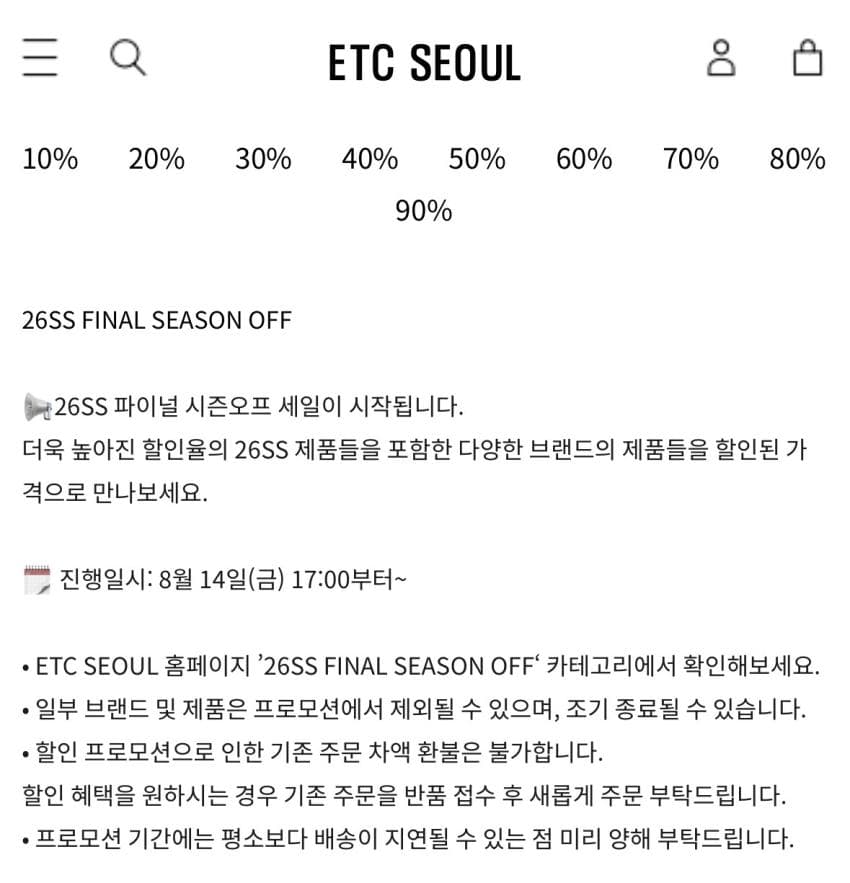Screen dimensions: 850x883
Task: Switch to the 40% discount tab
Action: 370,159
